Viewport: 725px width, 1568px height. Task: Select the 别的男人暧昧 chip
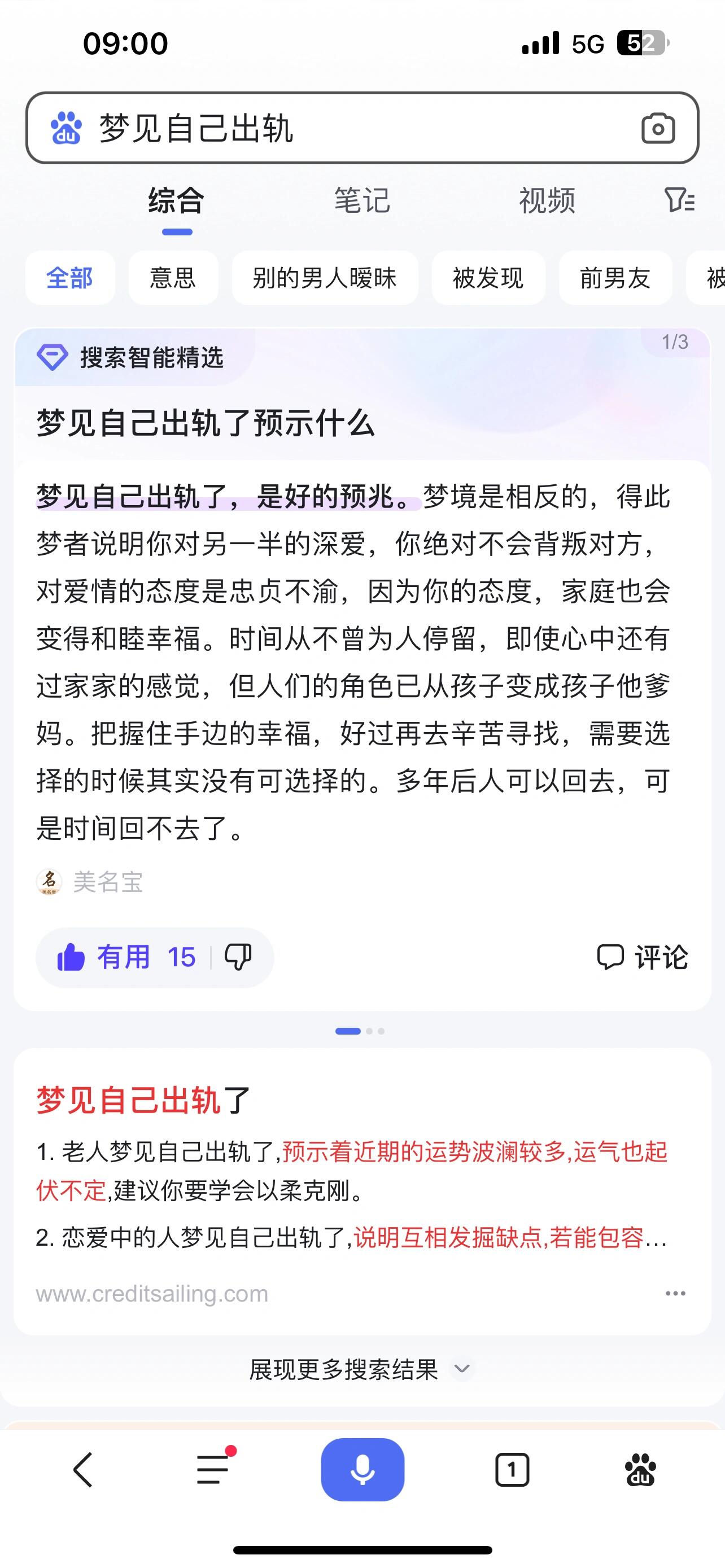[x=325, y=278]
